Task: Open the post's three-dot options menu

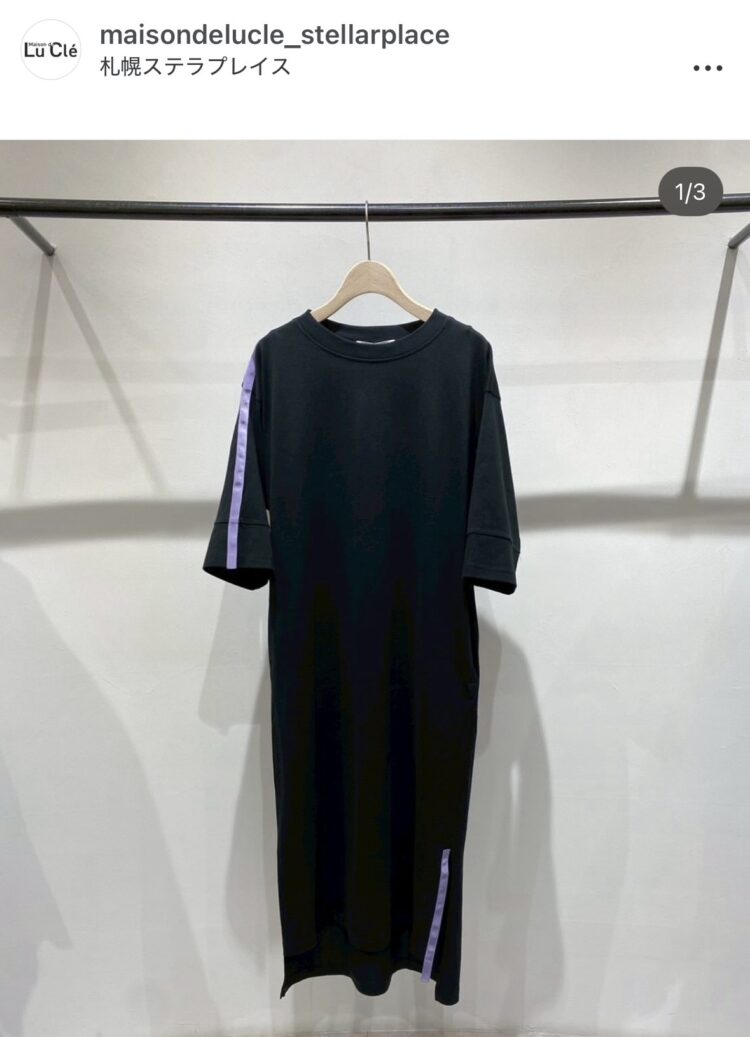Action: pos(707,68)
